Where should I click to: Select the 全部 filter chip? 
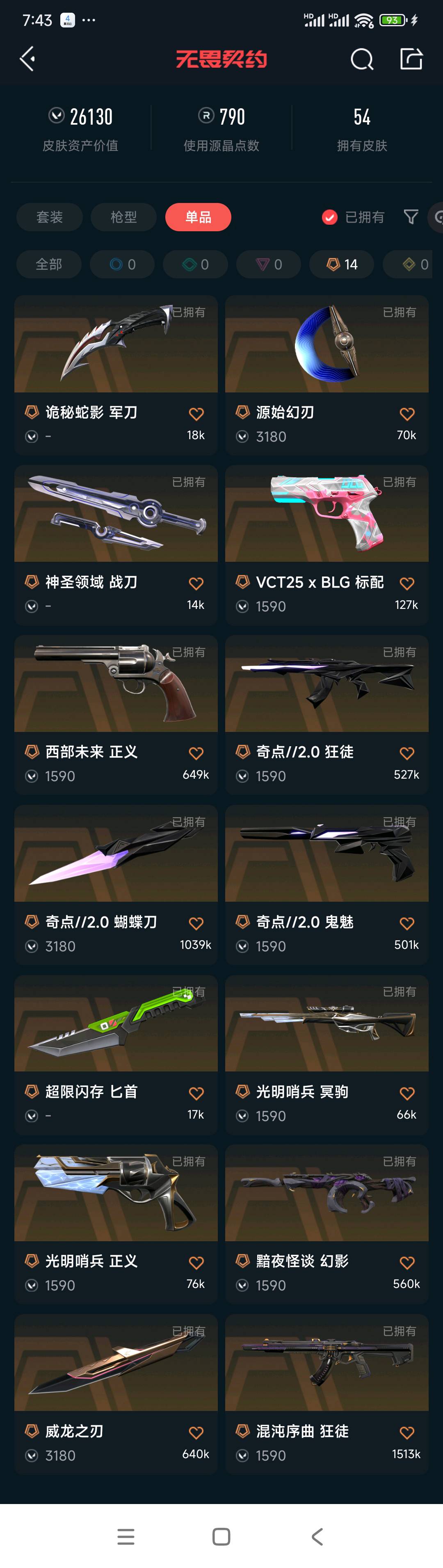(49, 264)
